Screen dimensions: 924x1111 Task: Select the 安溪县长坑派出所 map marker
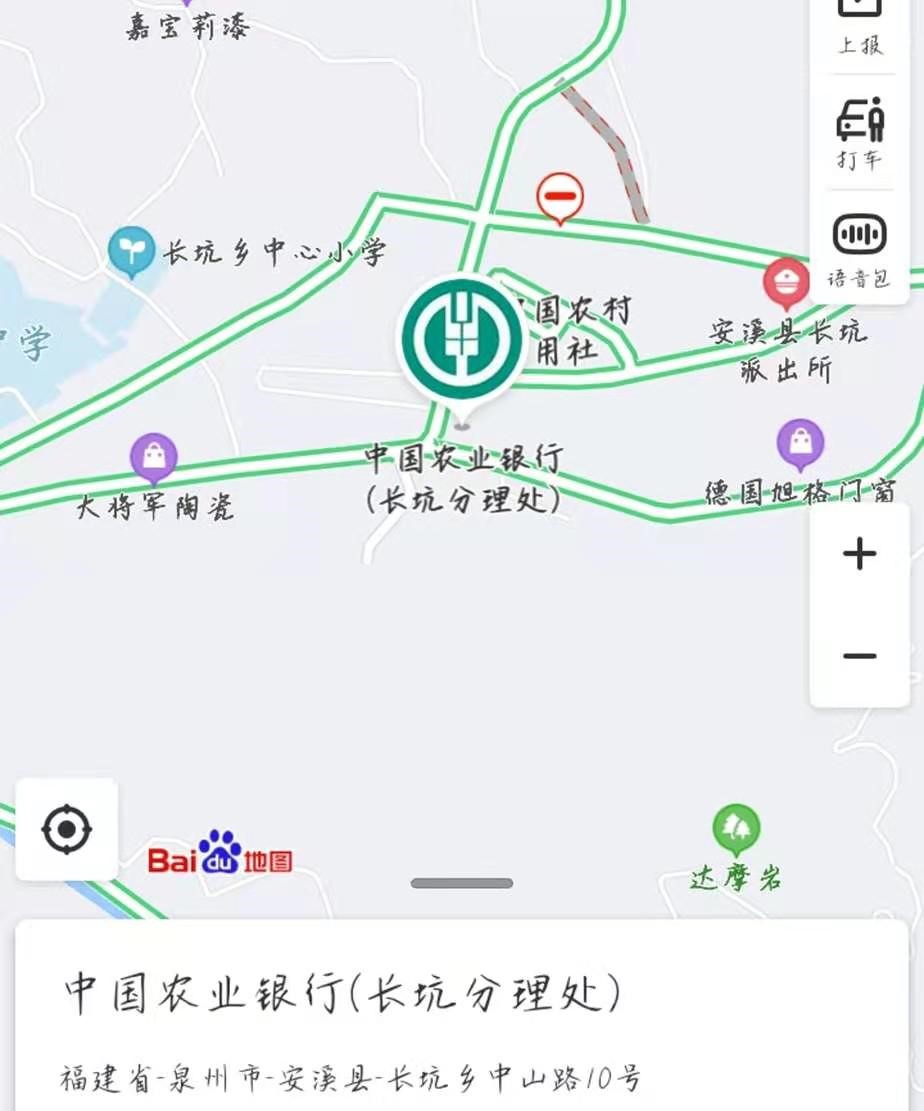click(786, 282)
